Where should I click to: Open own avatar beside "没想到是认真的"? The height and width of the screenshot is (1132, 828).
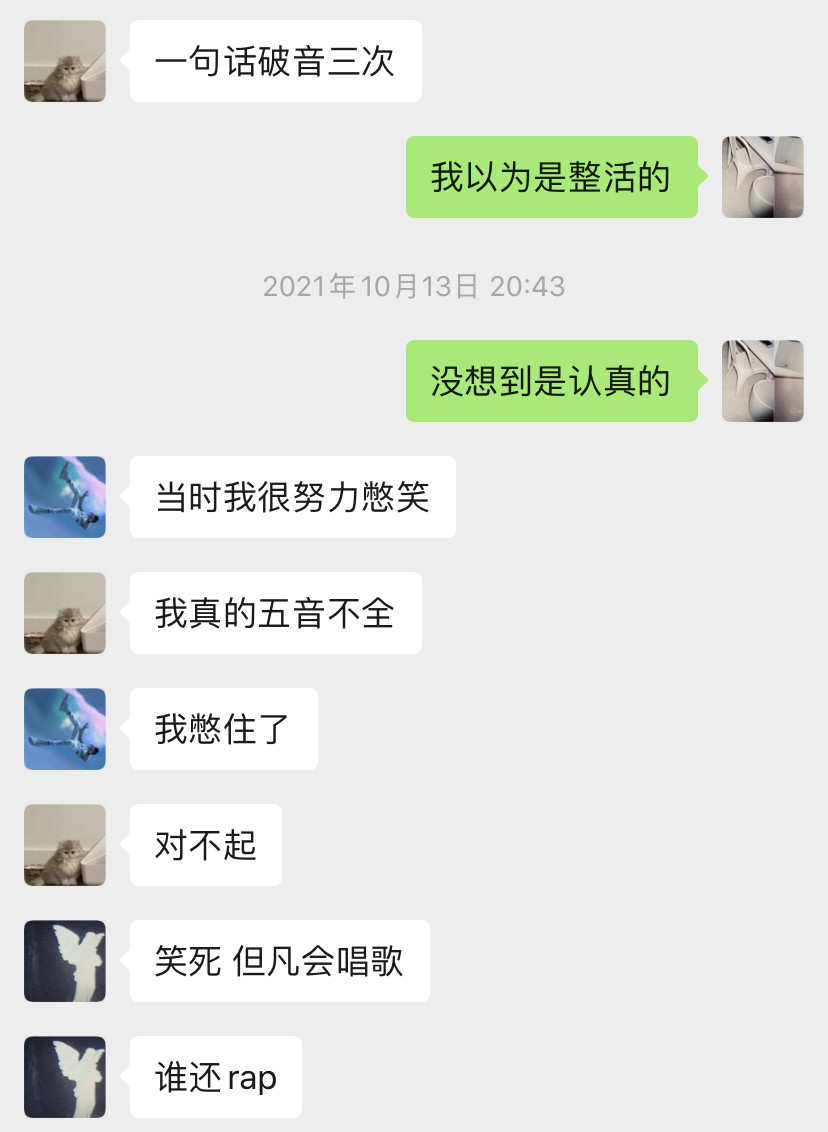click(x=762, y=381)
